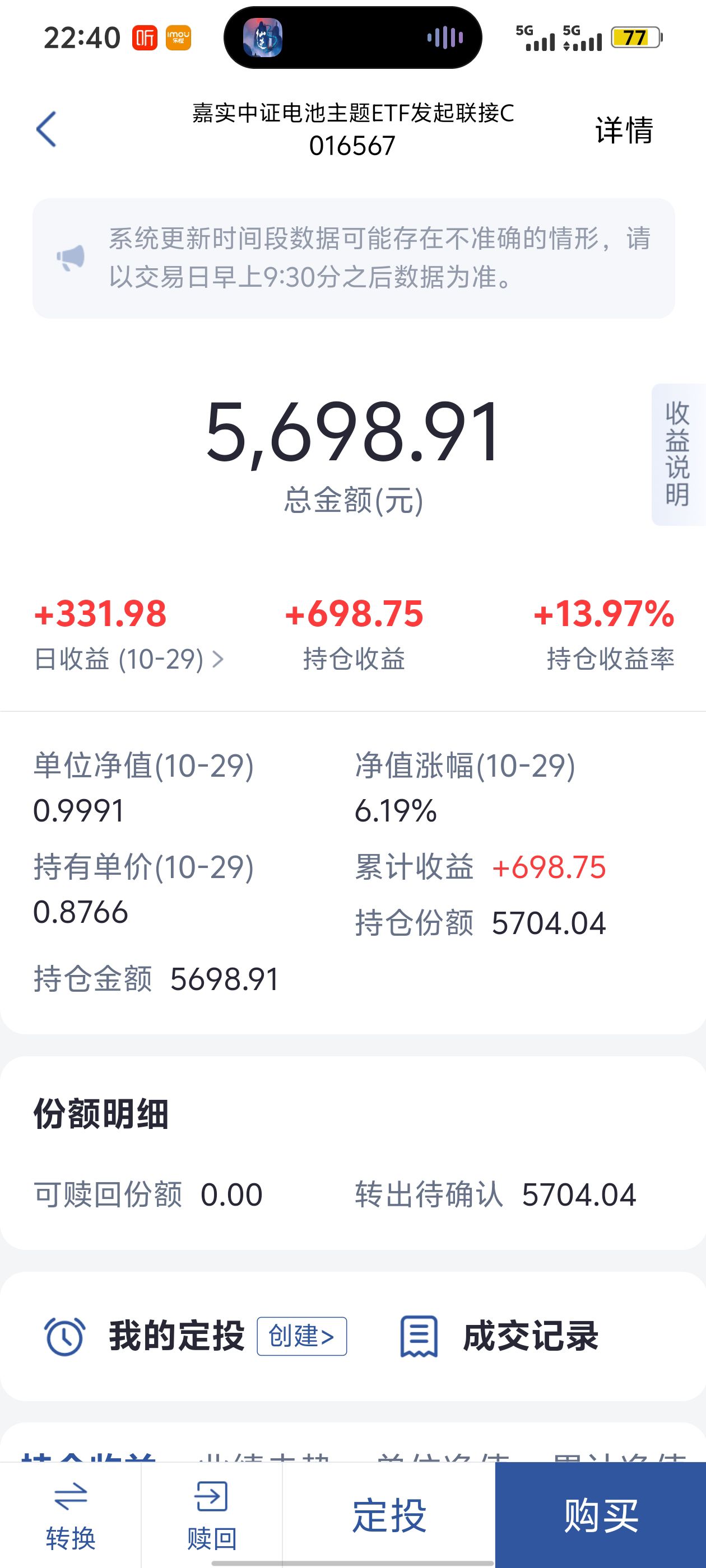Tap 创建 to create a 定投 plan

click(301, 1336)
